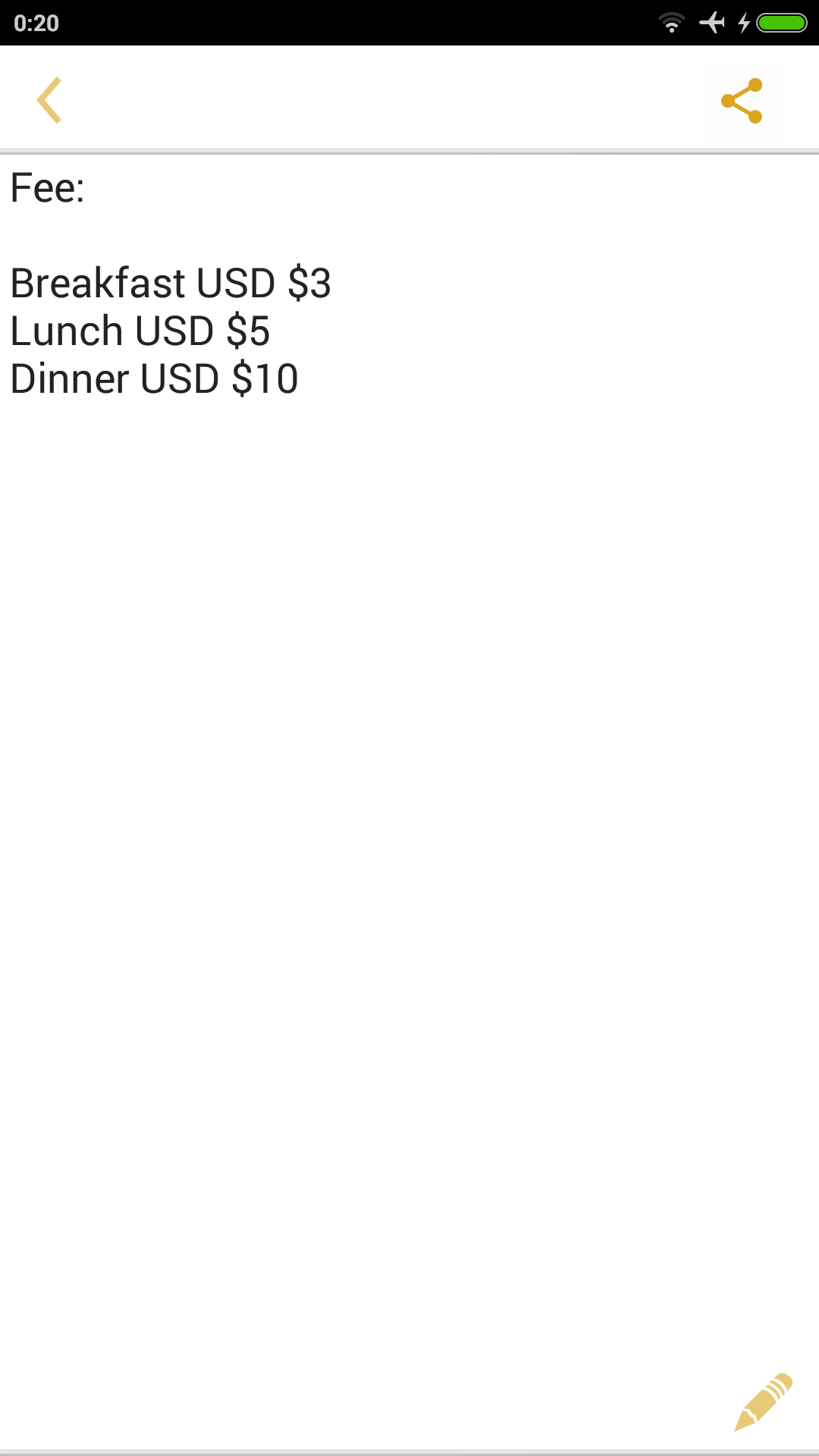This screenshot has width=819, height=1456.
Task: Share this note
Action: click(x=742, y=100)
